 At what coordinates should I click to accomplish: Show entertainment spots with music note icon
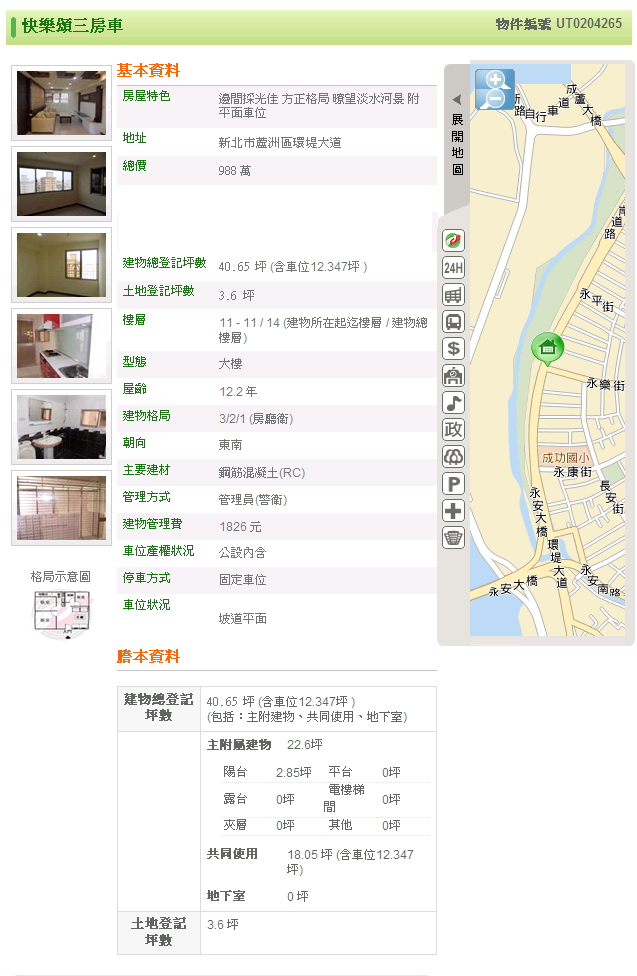coord(454,403)
